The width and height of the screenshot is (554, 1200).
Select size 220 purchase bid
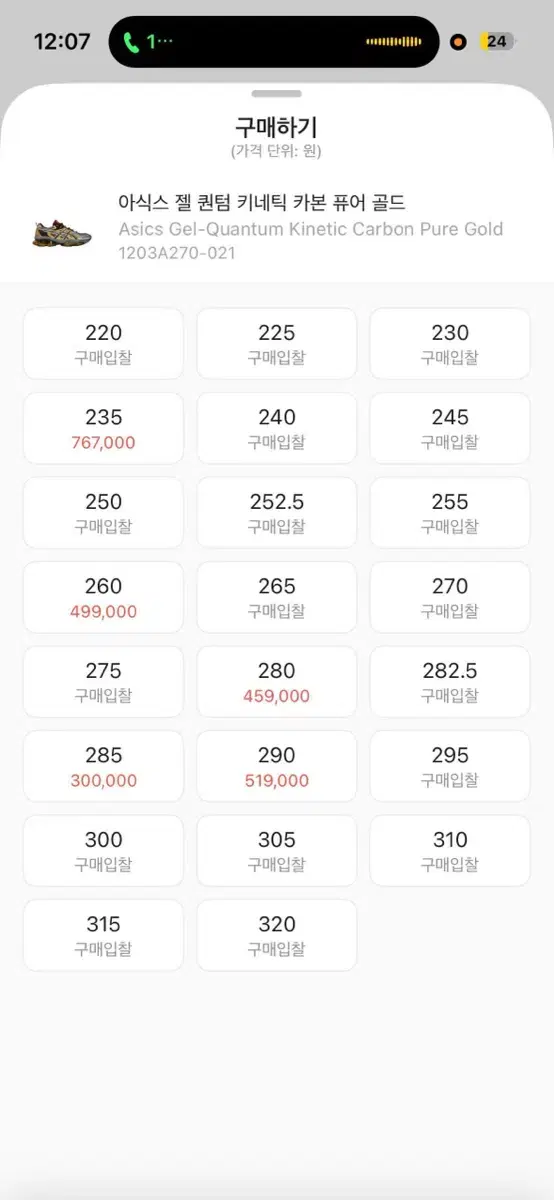[103, 344]
